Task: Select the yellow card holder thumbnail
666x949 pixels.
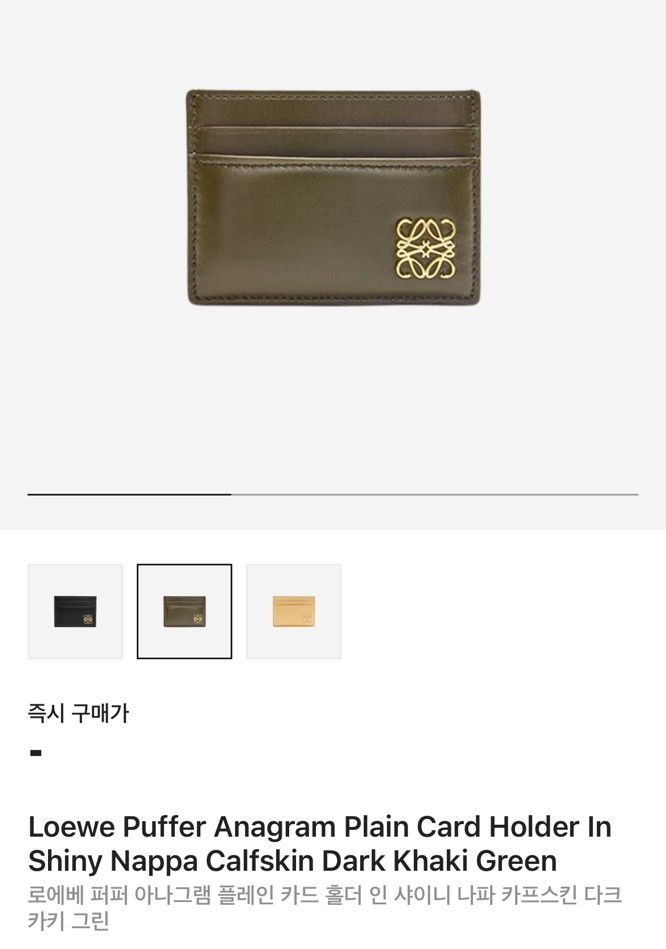Action: pos(293,611)
